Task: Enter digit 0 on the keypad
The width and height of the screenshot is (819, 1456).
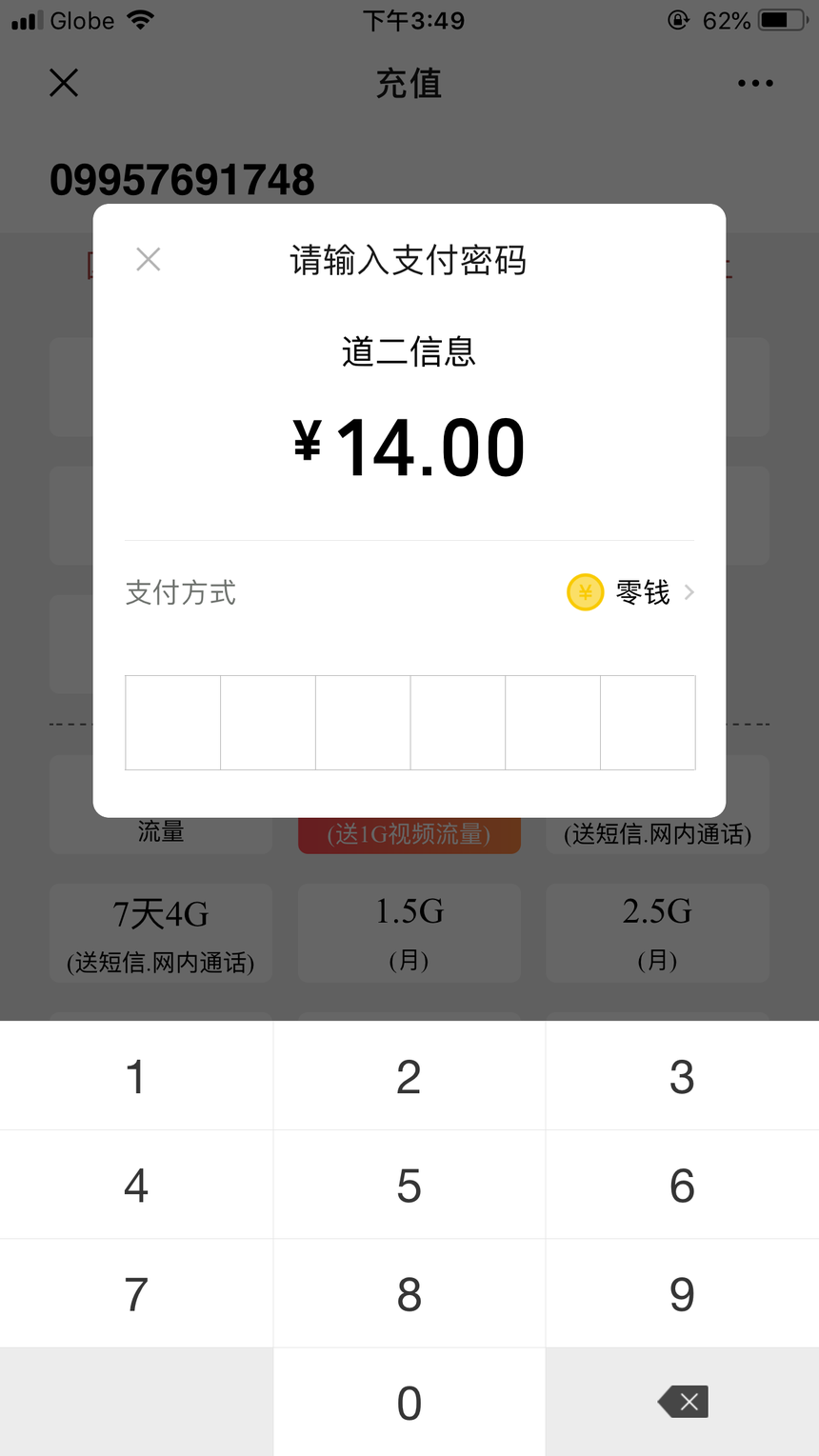Action: point(409,1402)
